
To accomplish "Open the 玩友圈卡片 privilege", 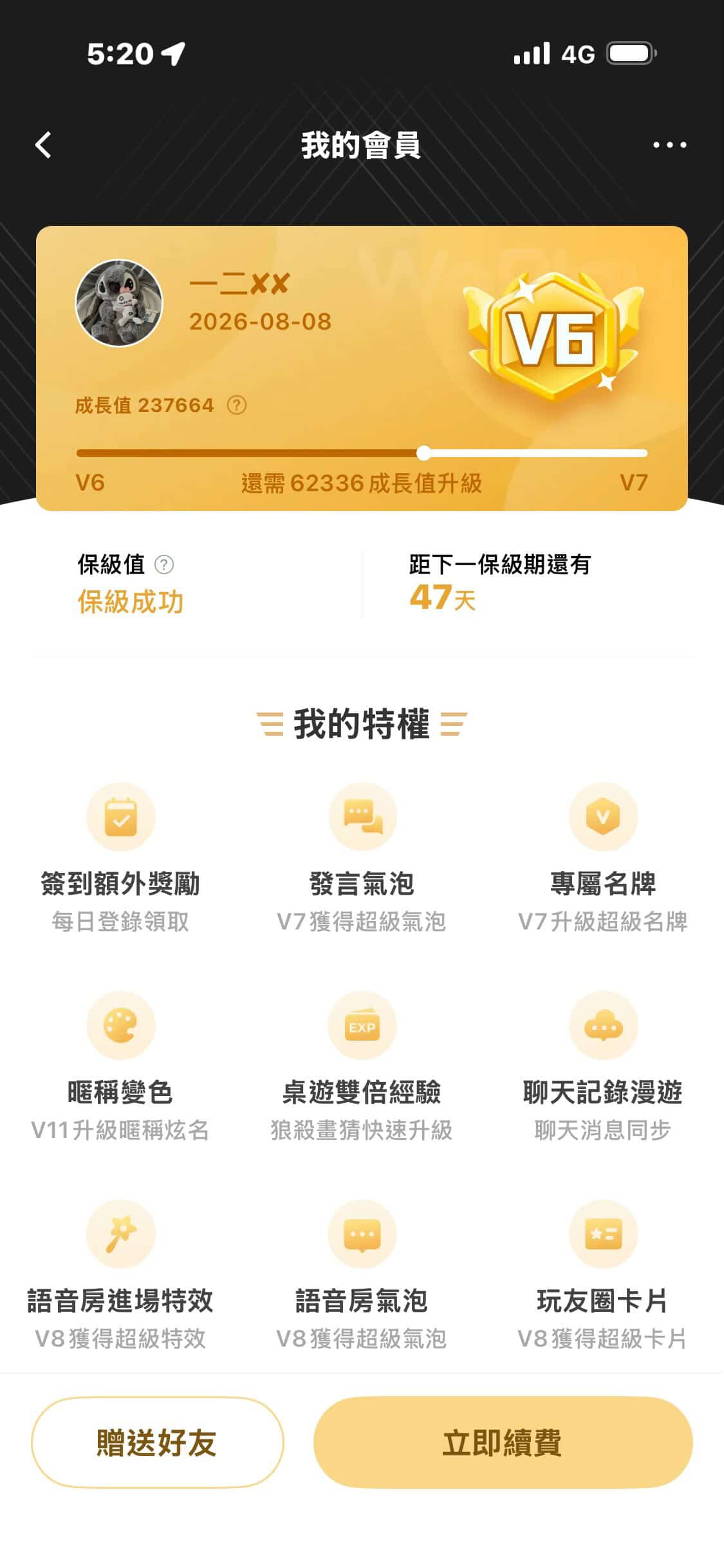I will (x=603, y=1235).
